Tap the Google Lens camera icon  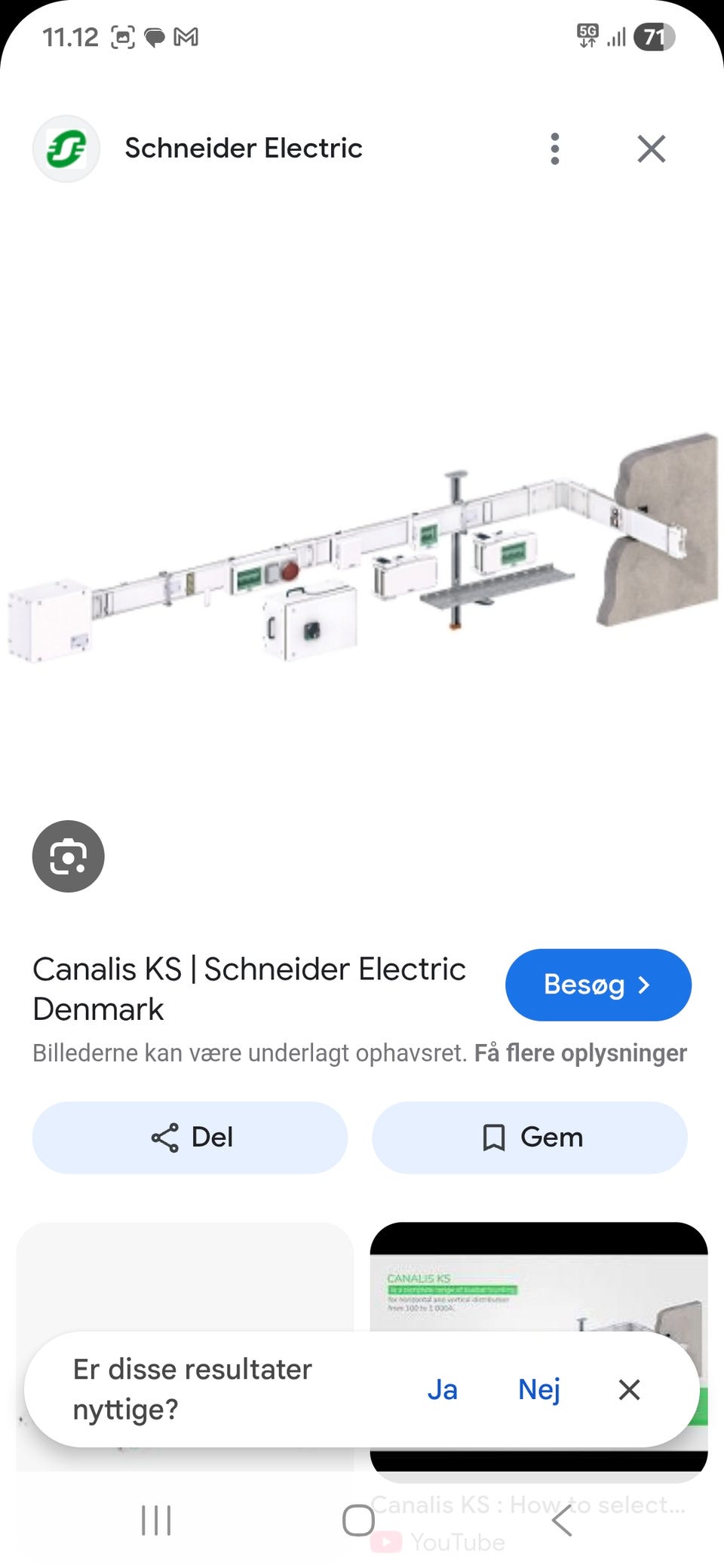point(67,856)
